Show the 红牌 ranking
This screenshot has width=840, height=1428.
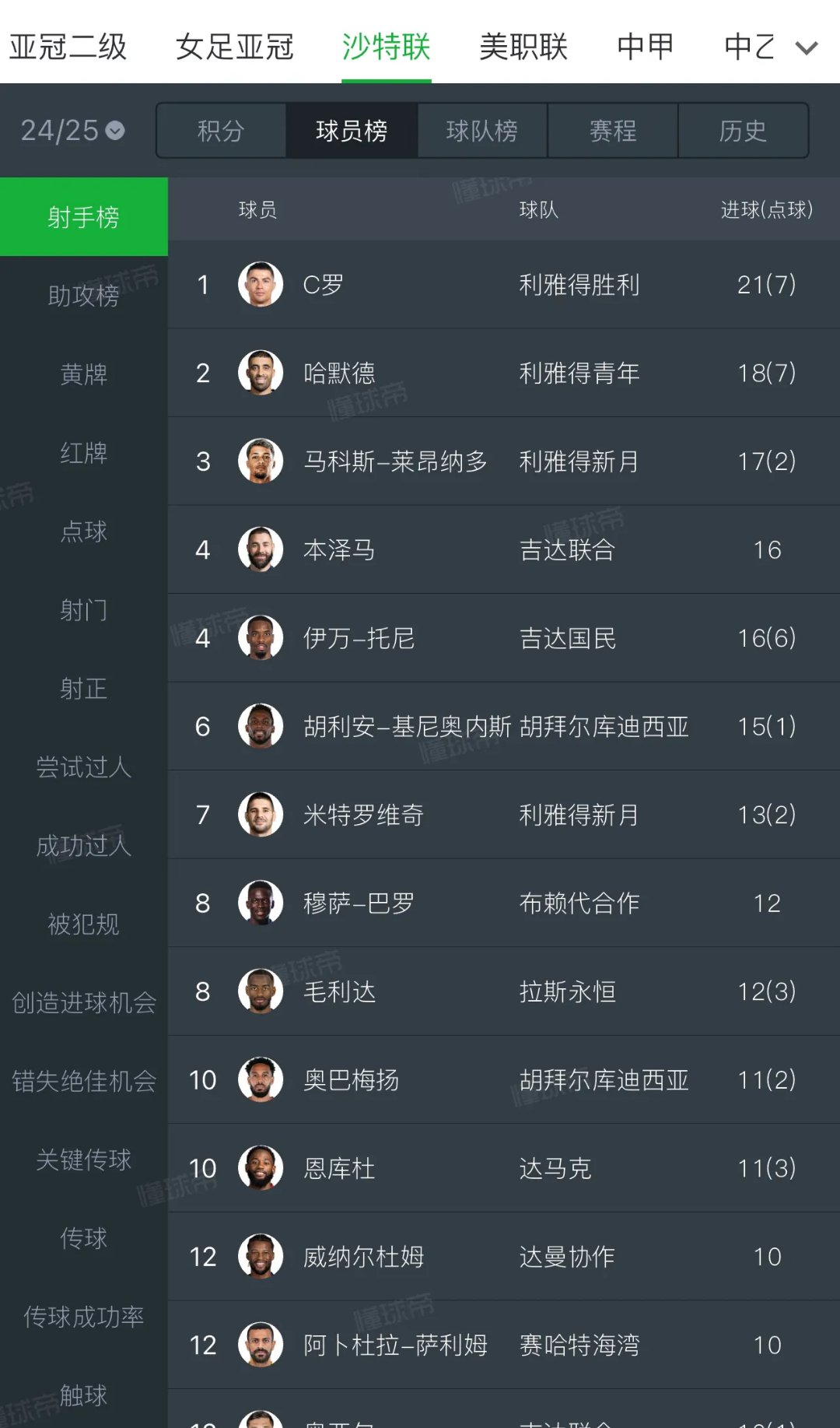tap(83, 453)
